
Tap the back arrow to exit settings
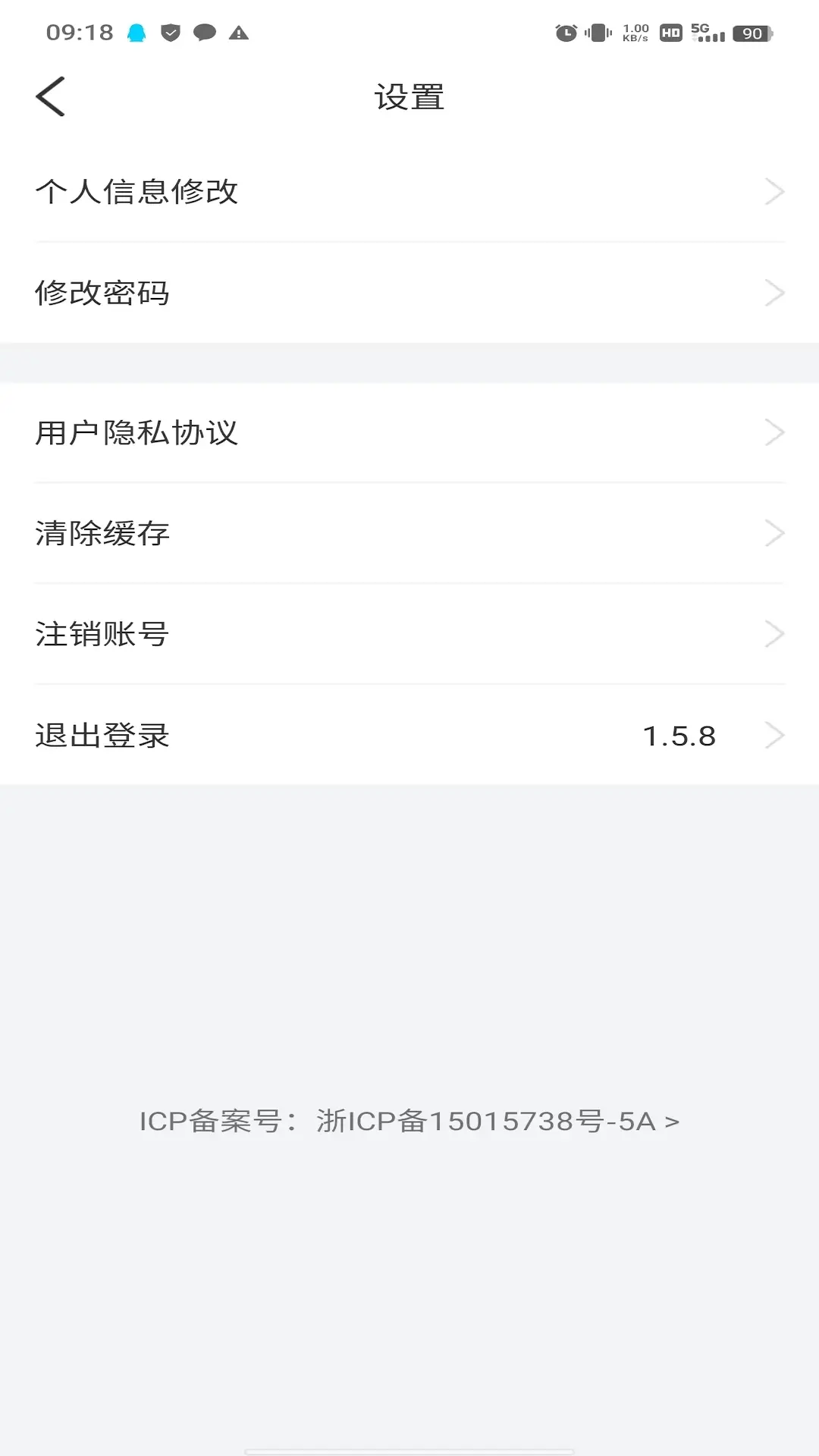[x=50, y=96]
